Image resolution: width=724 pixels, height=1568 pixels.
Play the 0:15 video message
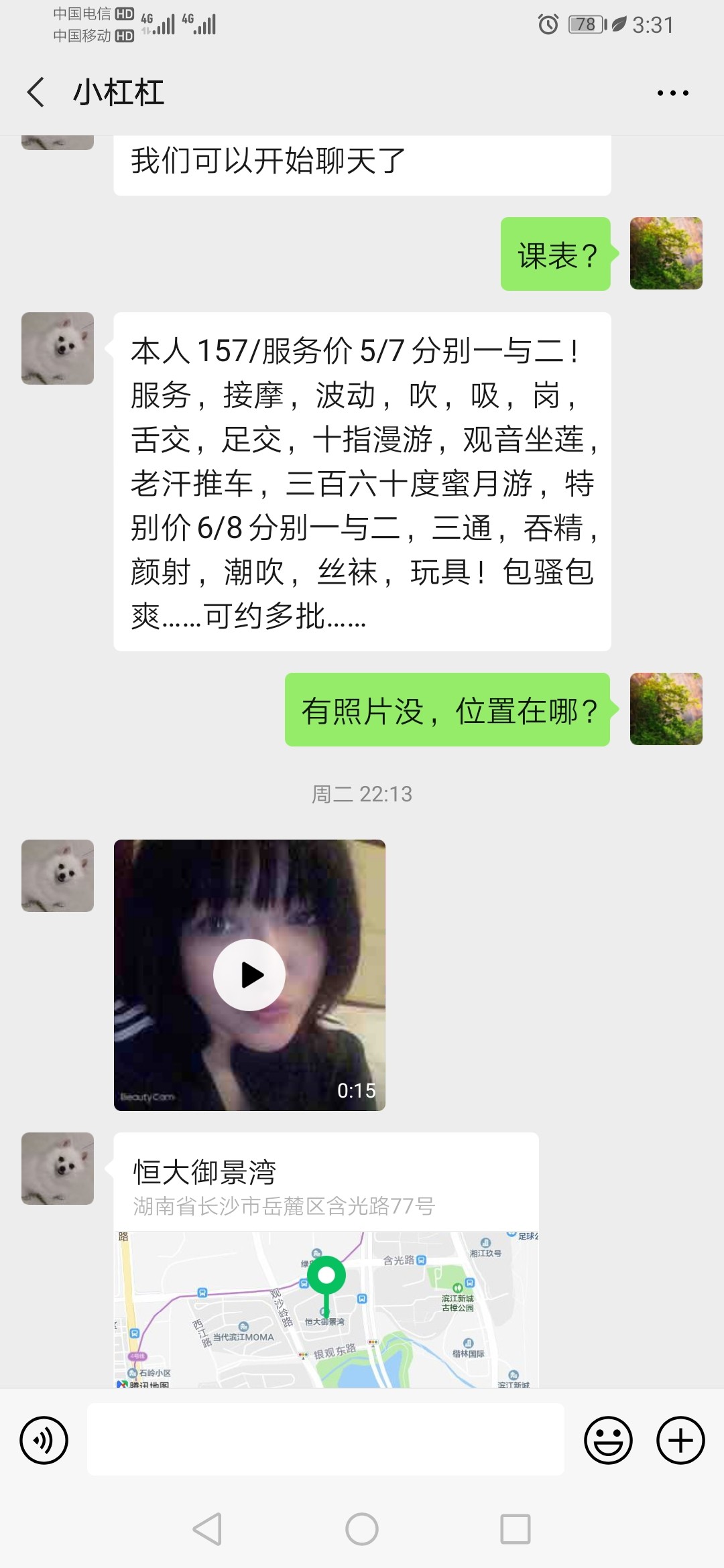(x=251, y=976)
